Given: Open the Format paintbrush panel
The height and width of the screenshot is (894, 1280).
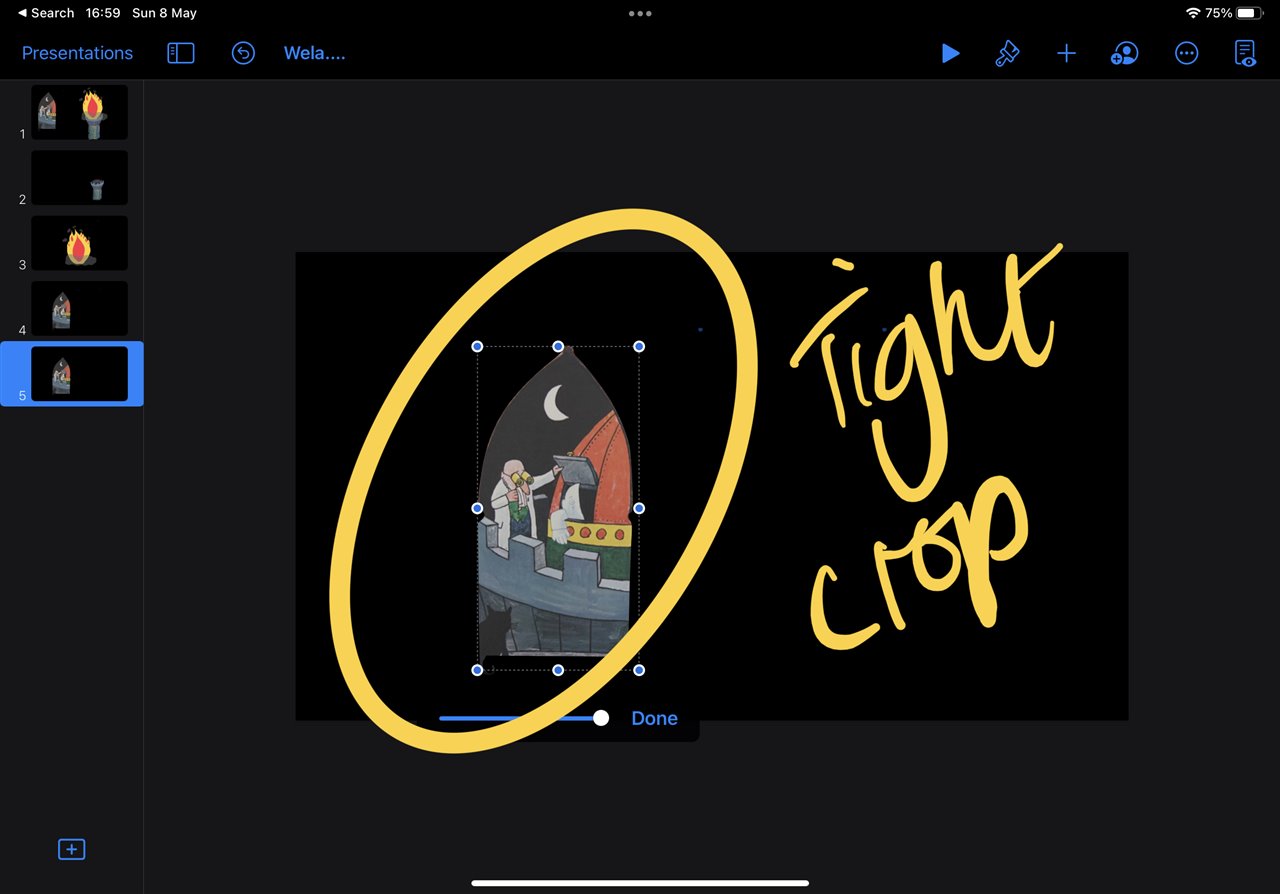Looking at the screenshot, I should point(1007,53).
